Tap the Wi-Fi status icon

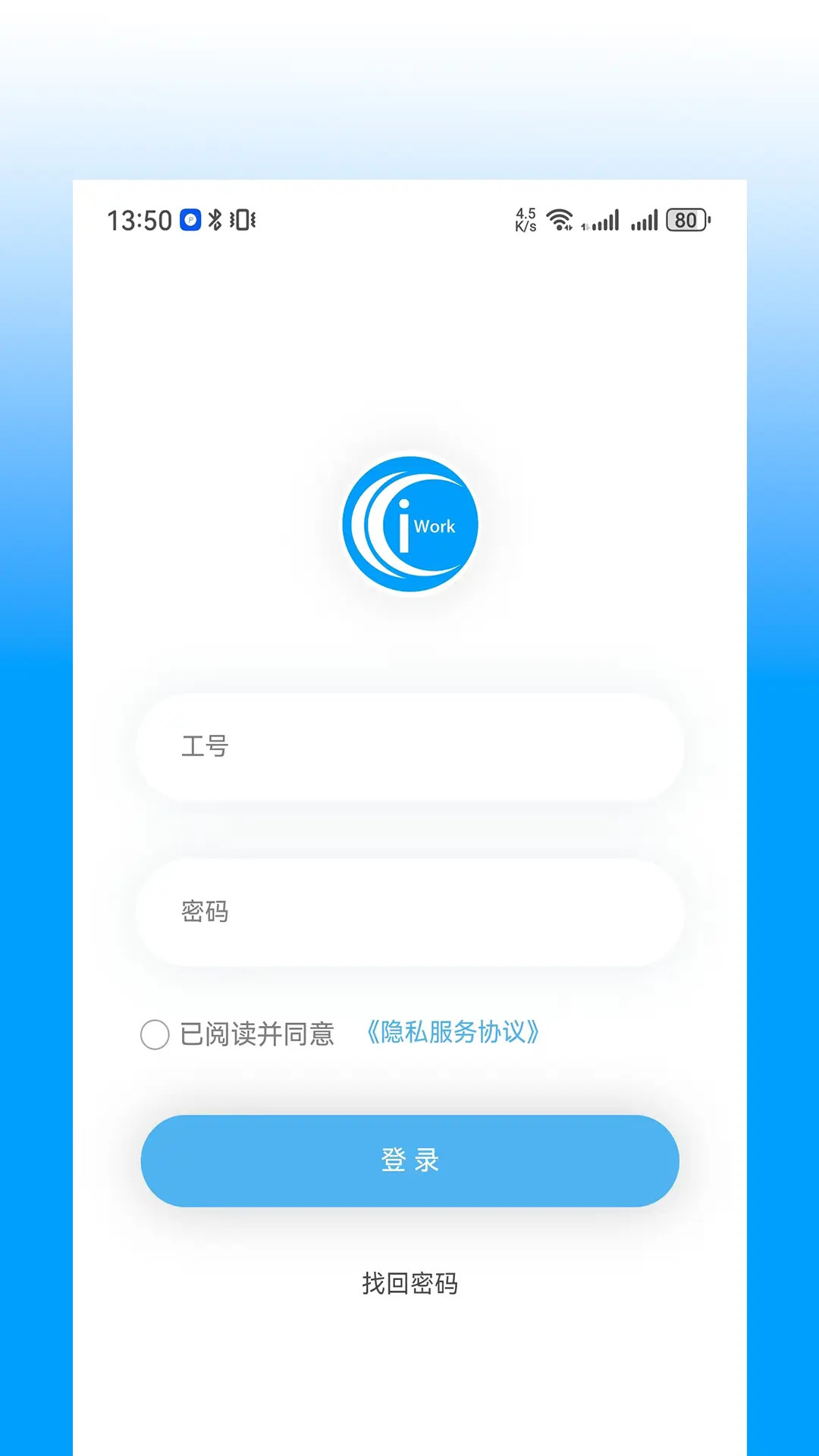click(x=559, y=220)
